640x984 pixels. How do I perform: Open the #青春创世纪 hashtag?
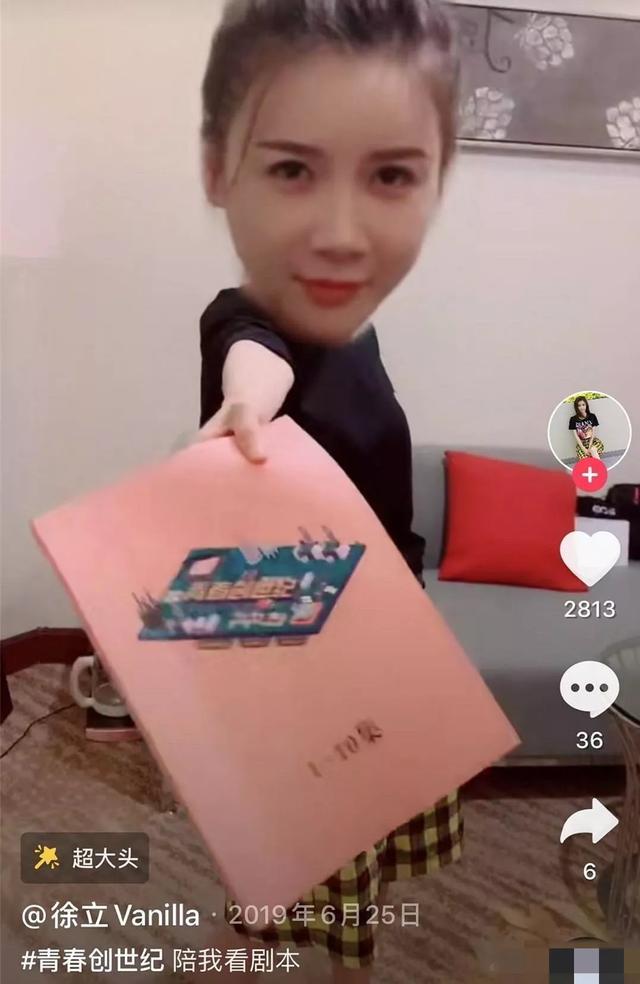(x=93, y=960)
